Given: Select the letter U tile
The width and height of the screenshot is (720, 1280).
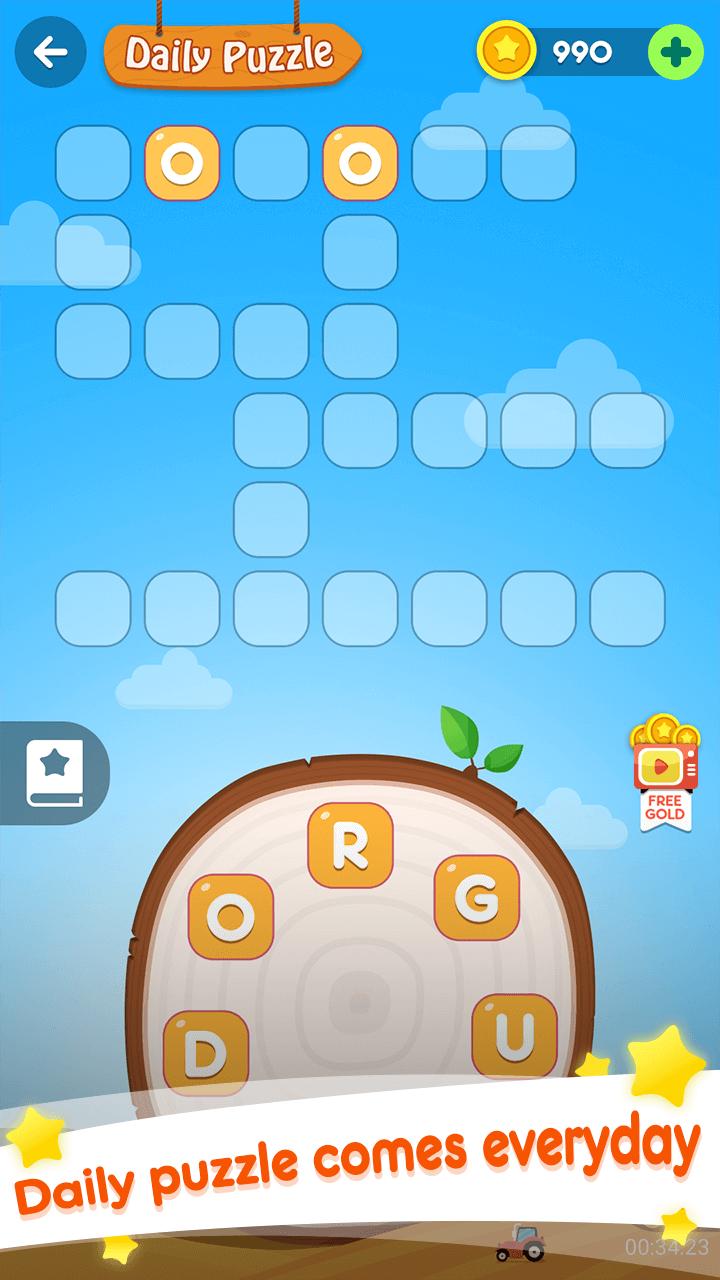Looking at the screenshot, I should (514, 1036).
